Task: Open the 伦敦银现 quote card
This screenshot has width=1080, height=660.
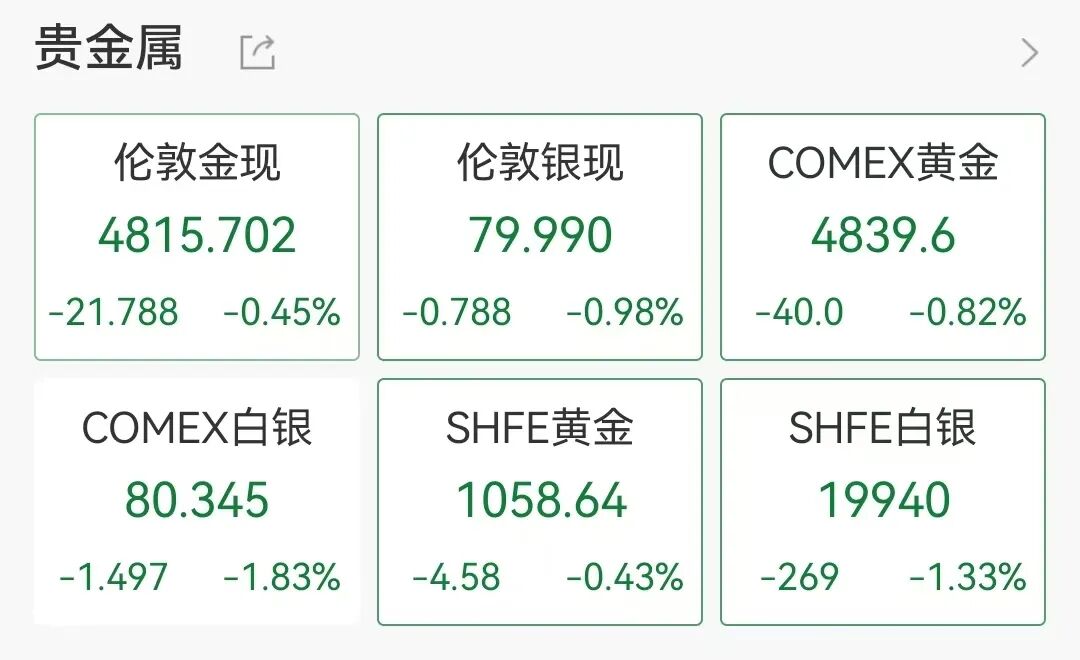Action: click(540, 237)
